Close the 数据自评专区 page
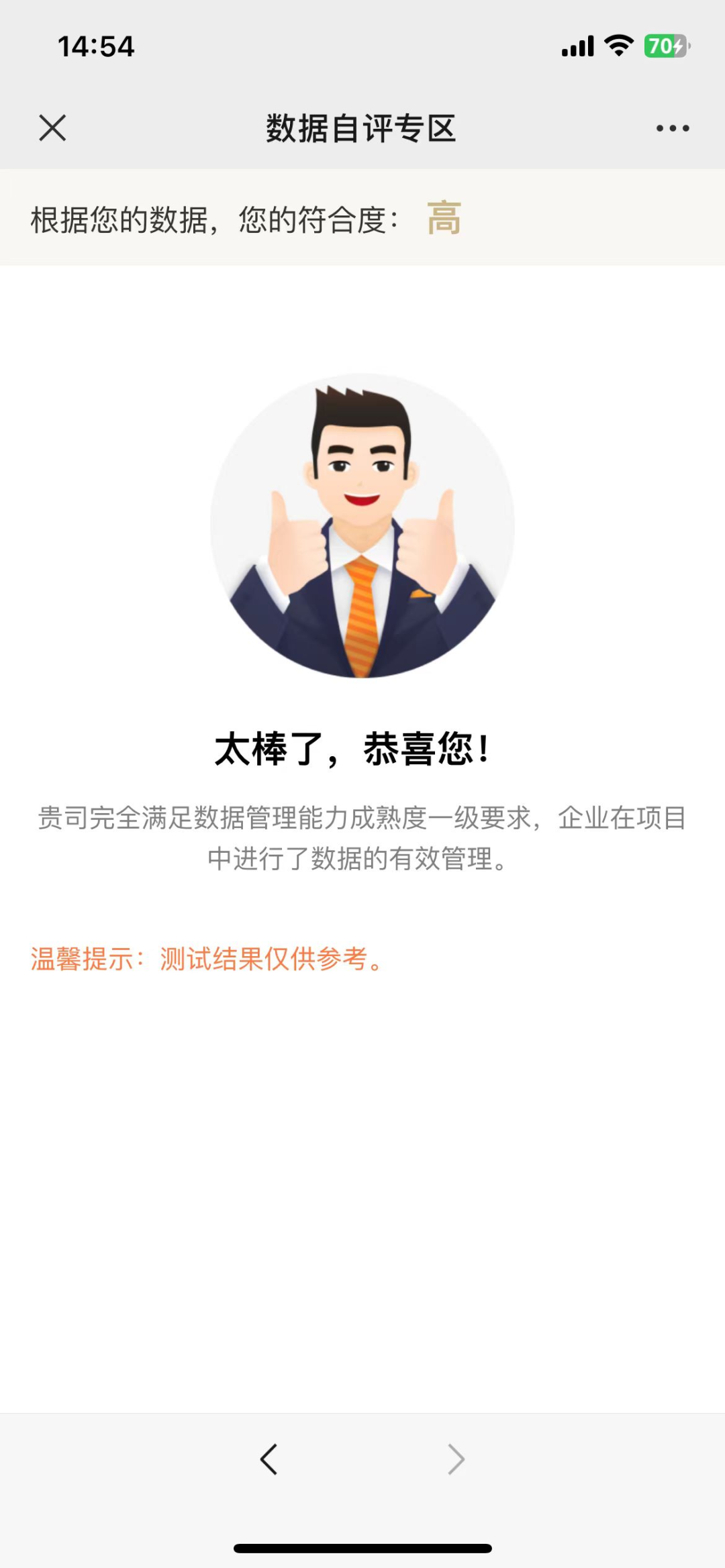The width and height of the screenshot is (725, 1568). 52,127
